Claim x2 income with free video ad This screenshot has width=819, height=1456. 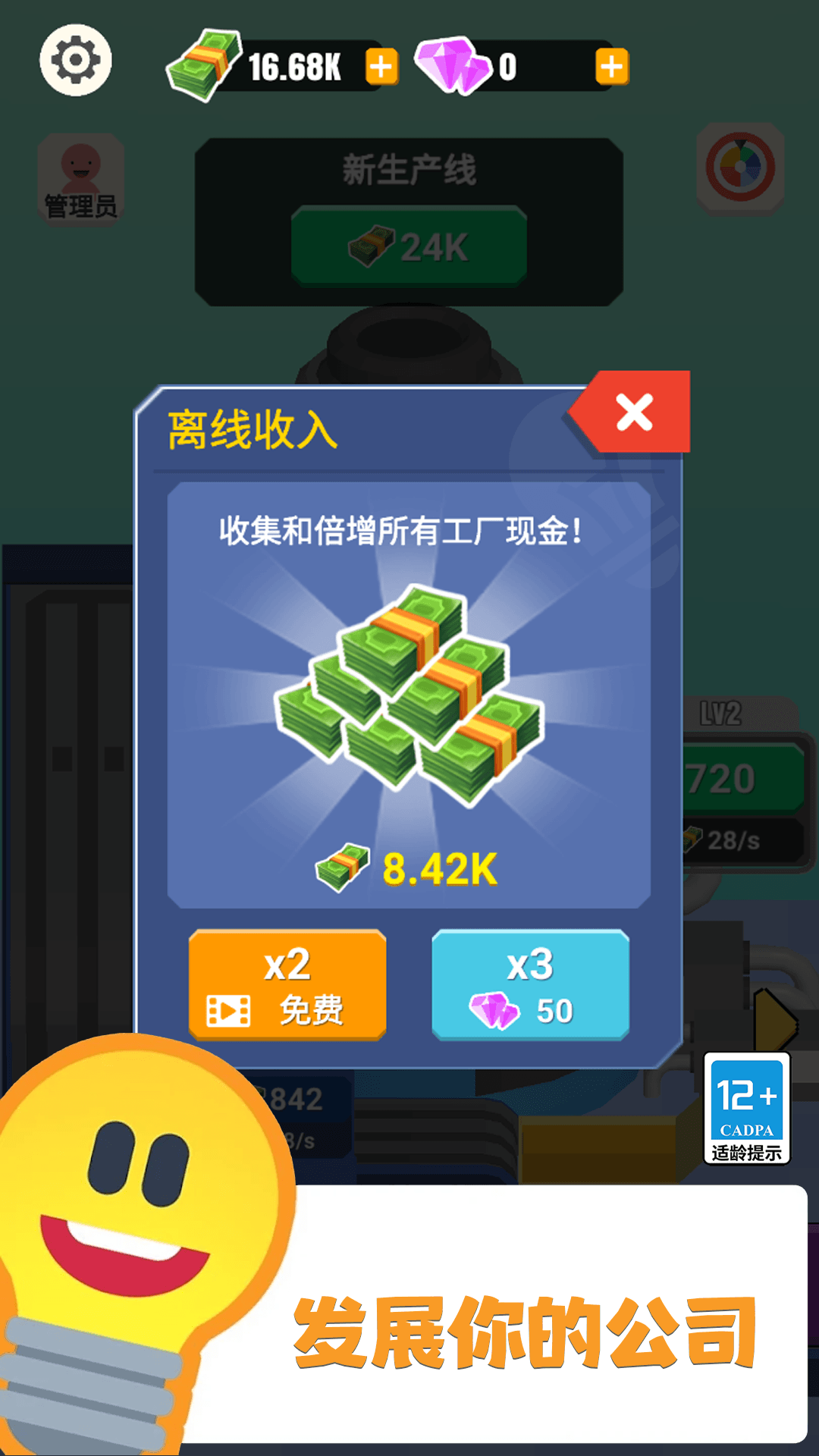287,985
